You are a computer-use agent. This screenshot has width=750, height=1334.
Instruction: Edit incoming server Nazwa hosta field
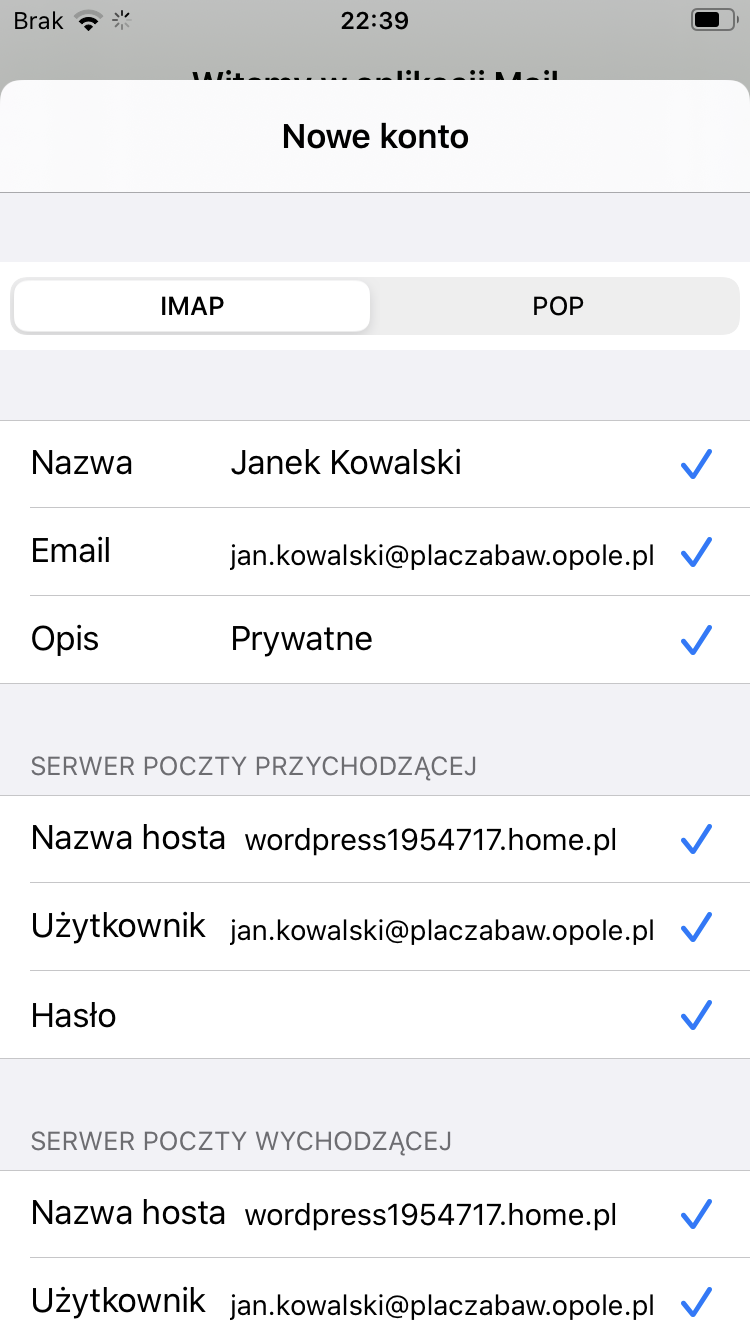tap(375, 840)
